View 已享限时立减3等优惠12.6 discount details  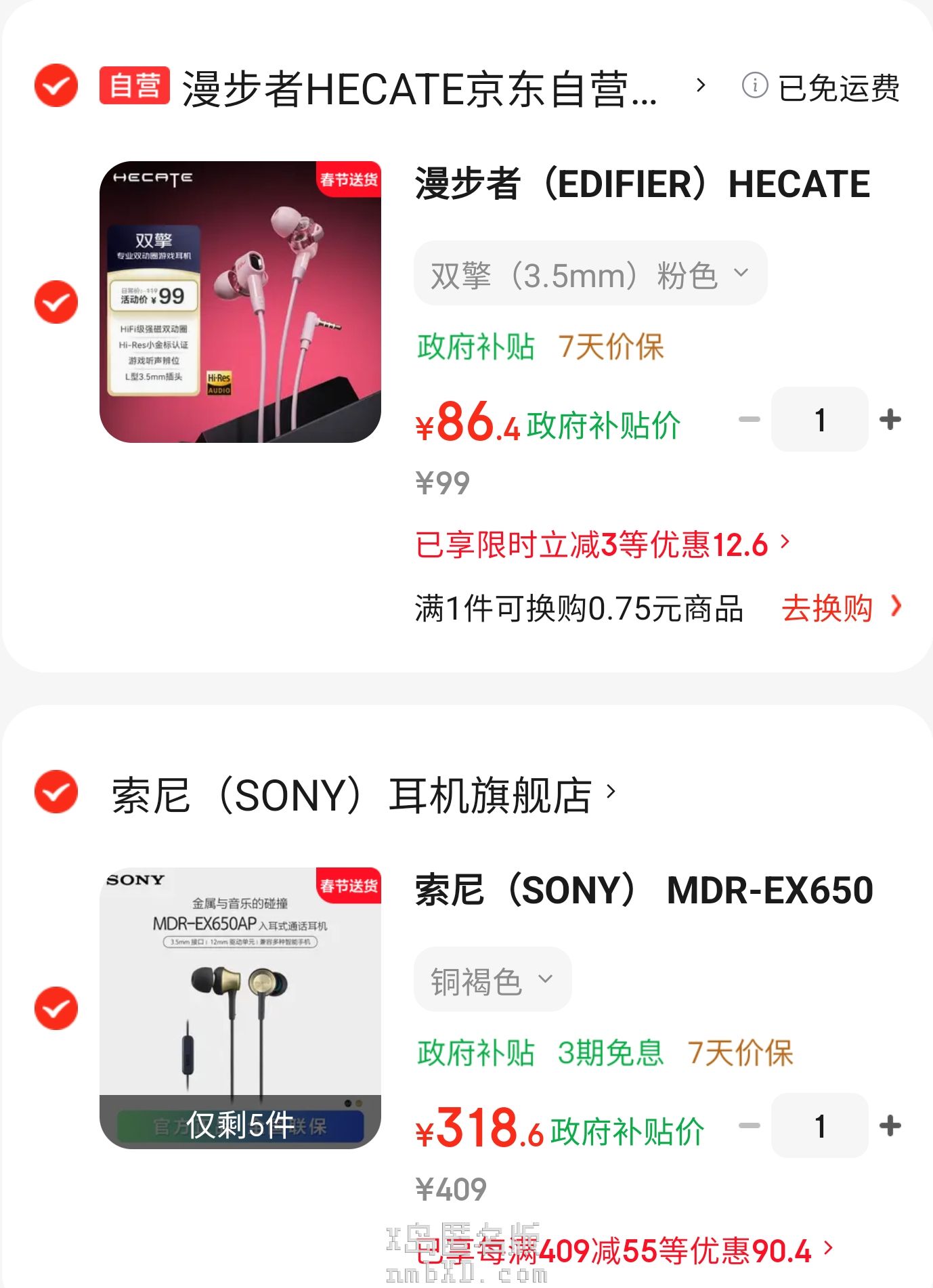click(602, 544)
